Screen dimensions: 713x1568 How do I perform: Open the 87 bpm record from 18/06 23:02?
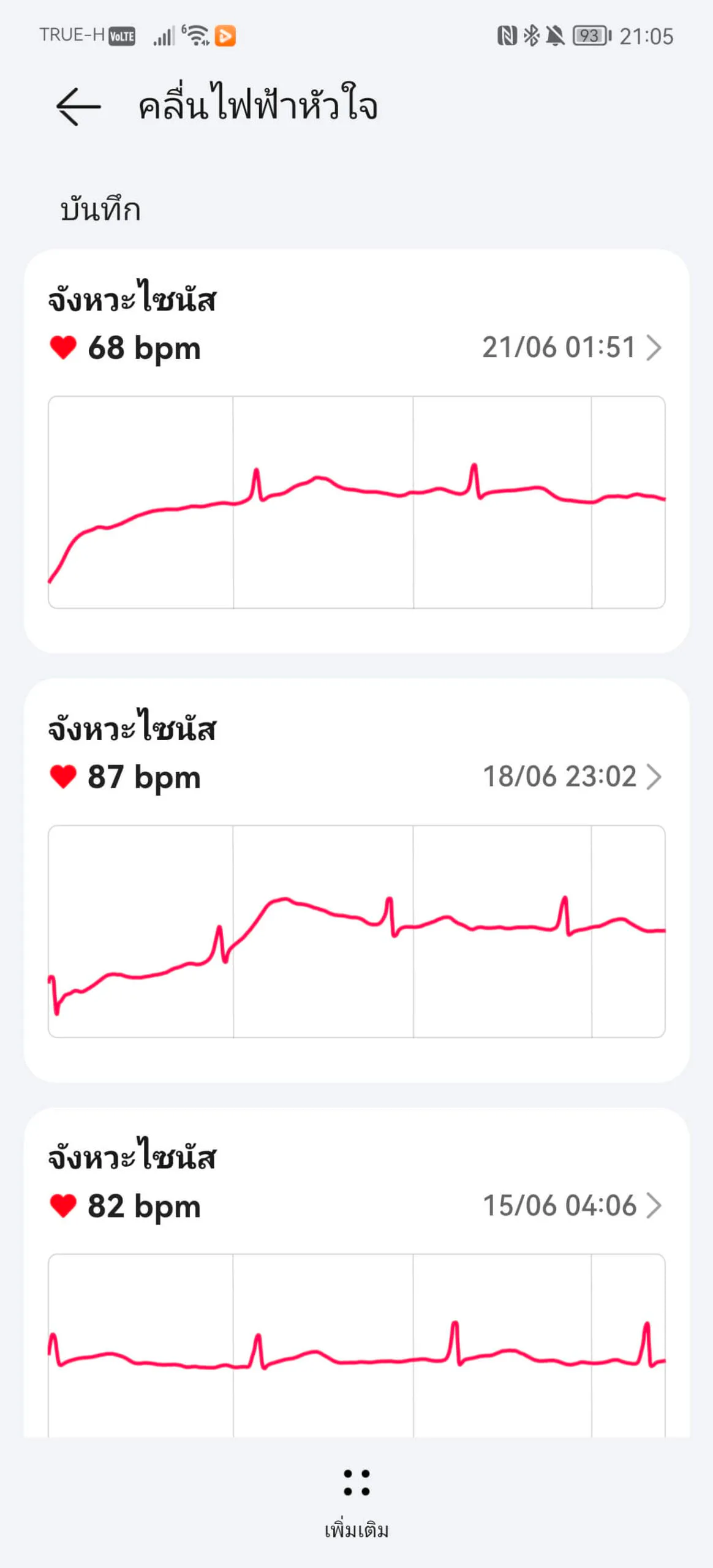point(356,880)
